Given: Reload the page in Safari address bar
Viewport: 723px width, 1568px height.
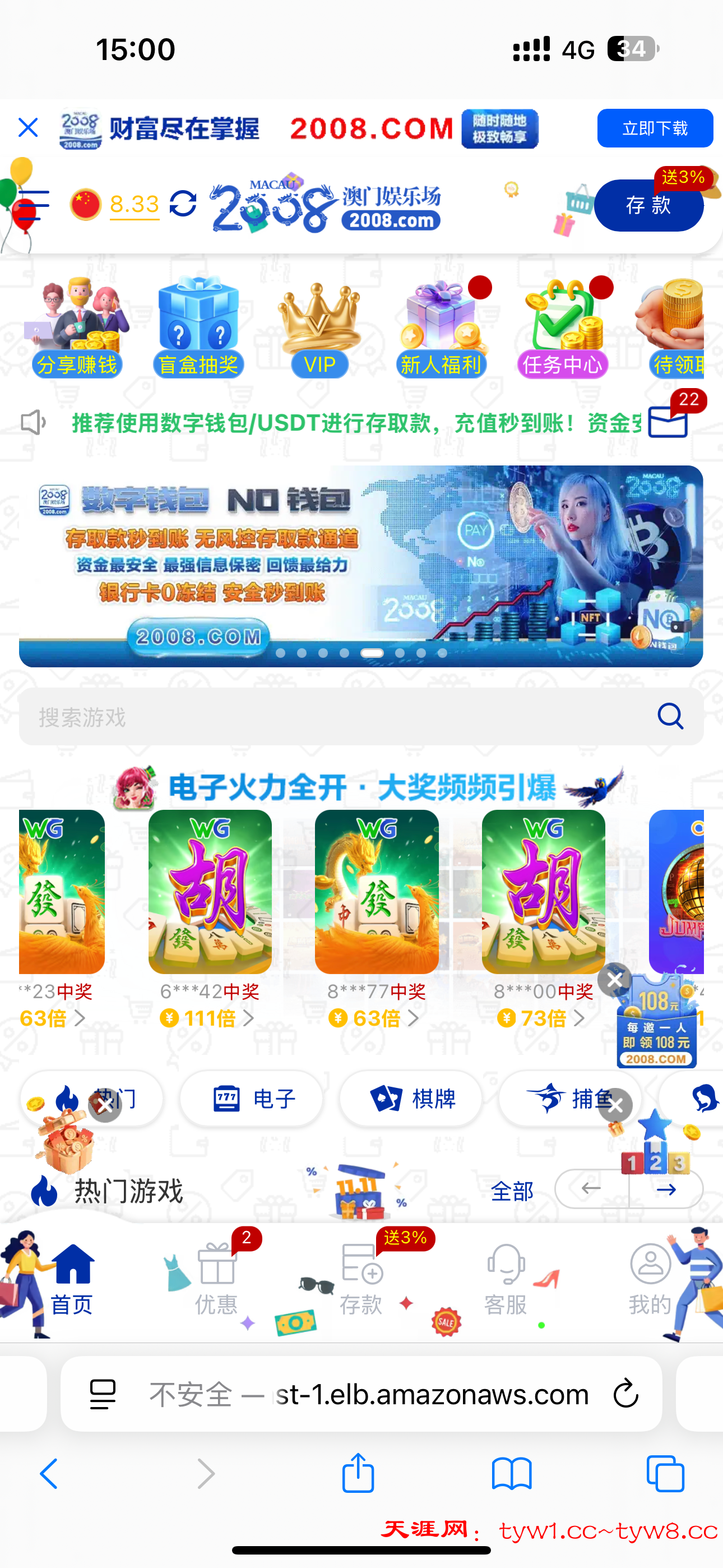Looking at the screenshot, I should tap(625, 1394).
